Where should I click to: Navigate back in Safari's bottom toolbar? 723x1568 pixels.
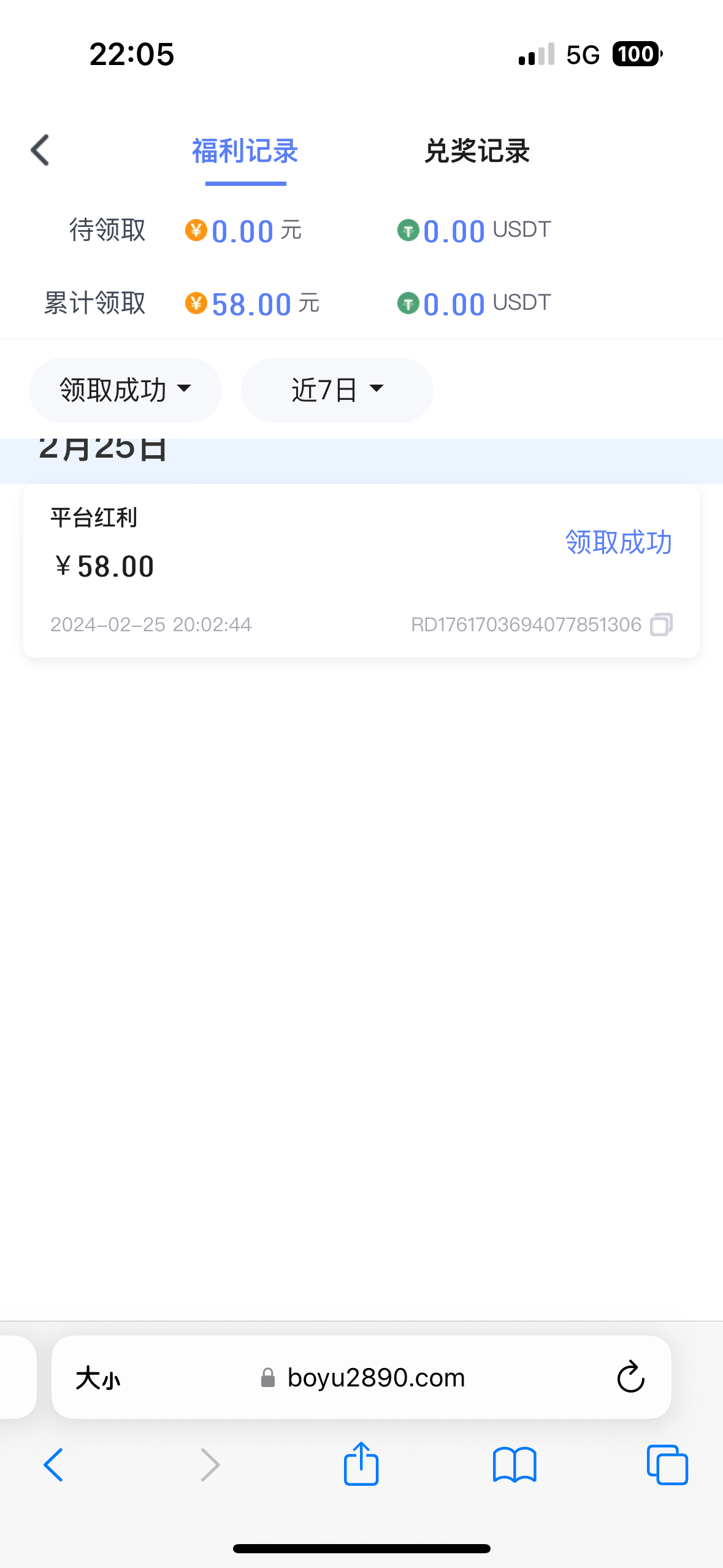coord(54,1465)
